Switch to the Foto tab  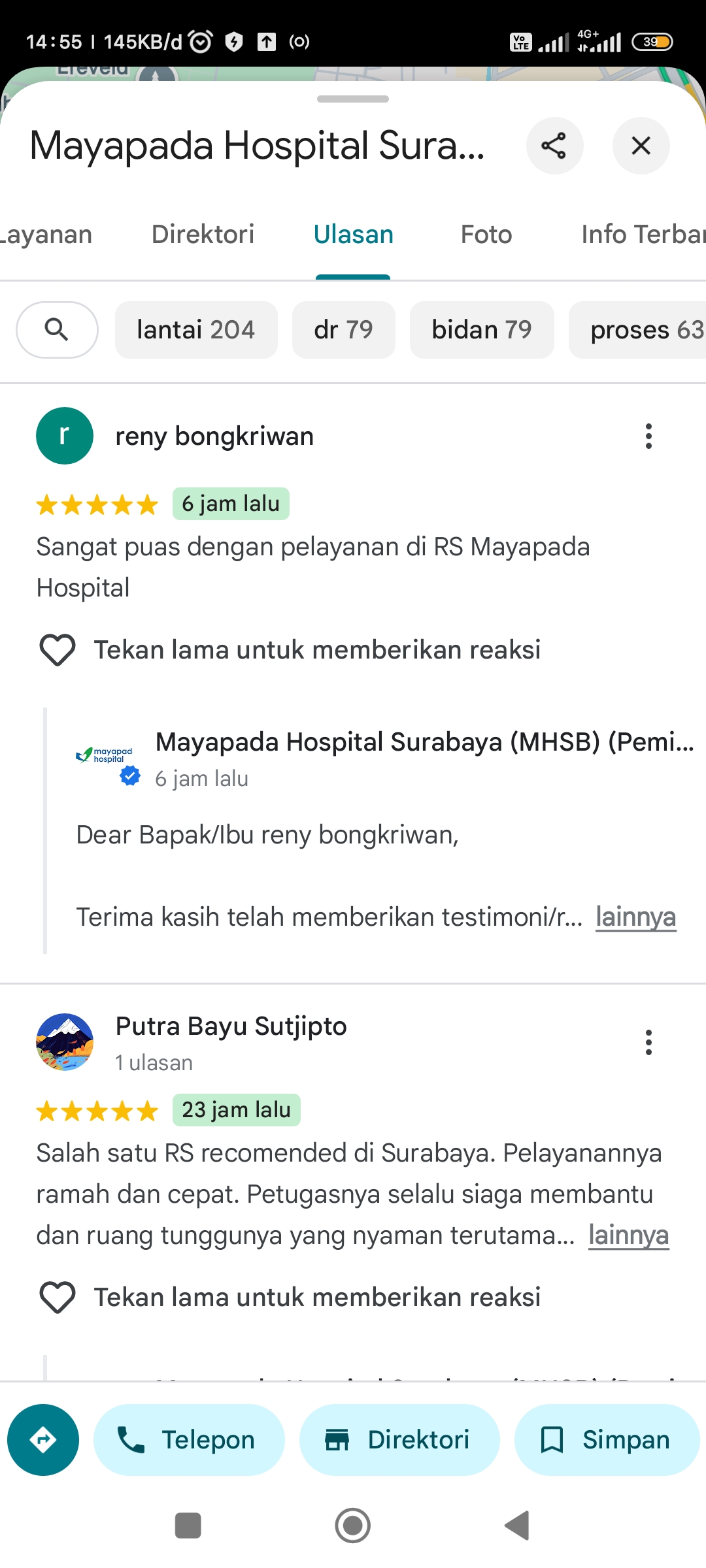(x=486, y=235)
